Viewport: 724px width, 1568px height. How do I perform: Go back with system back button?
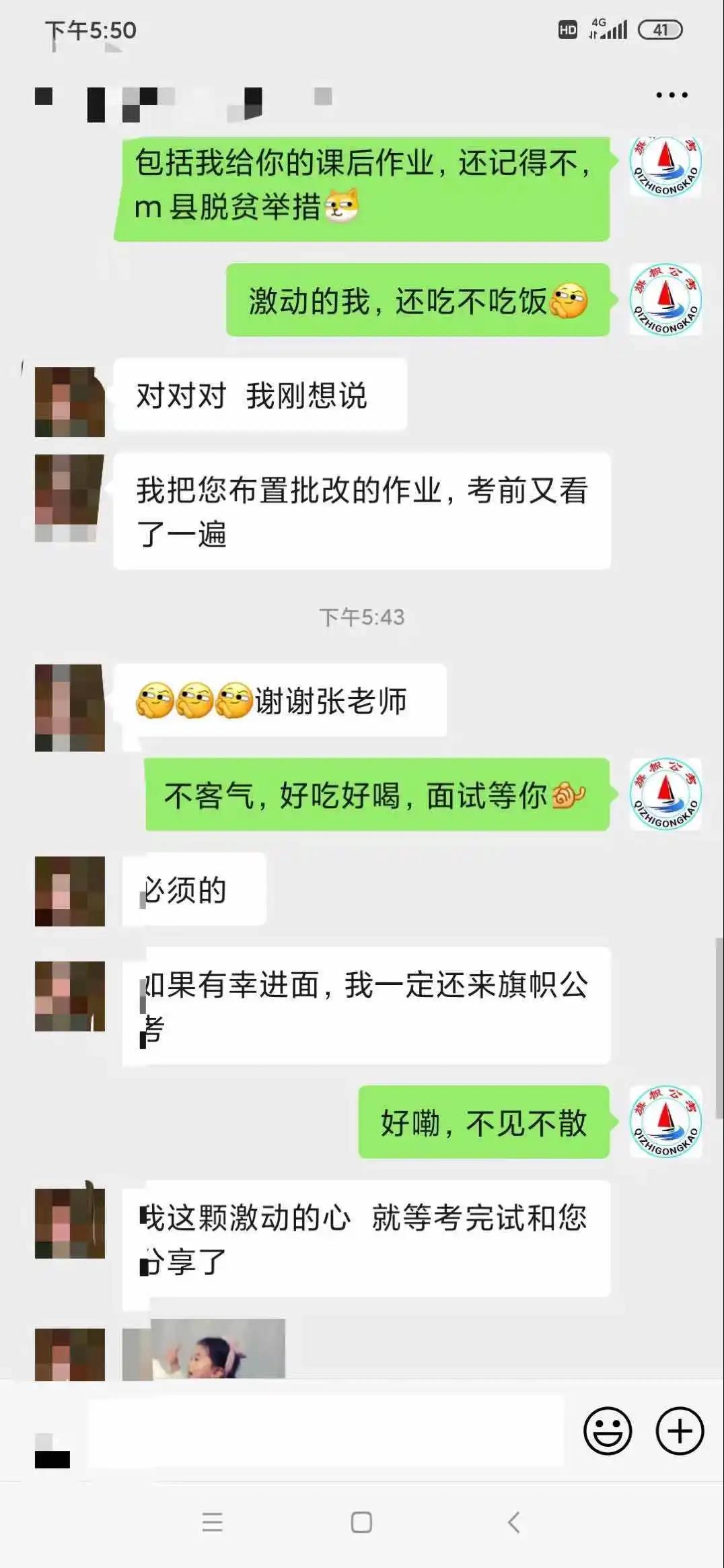[x=514, y=1522]
